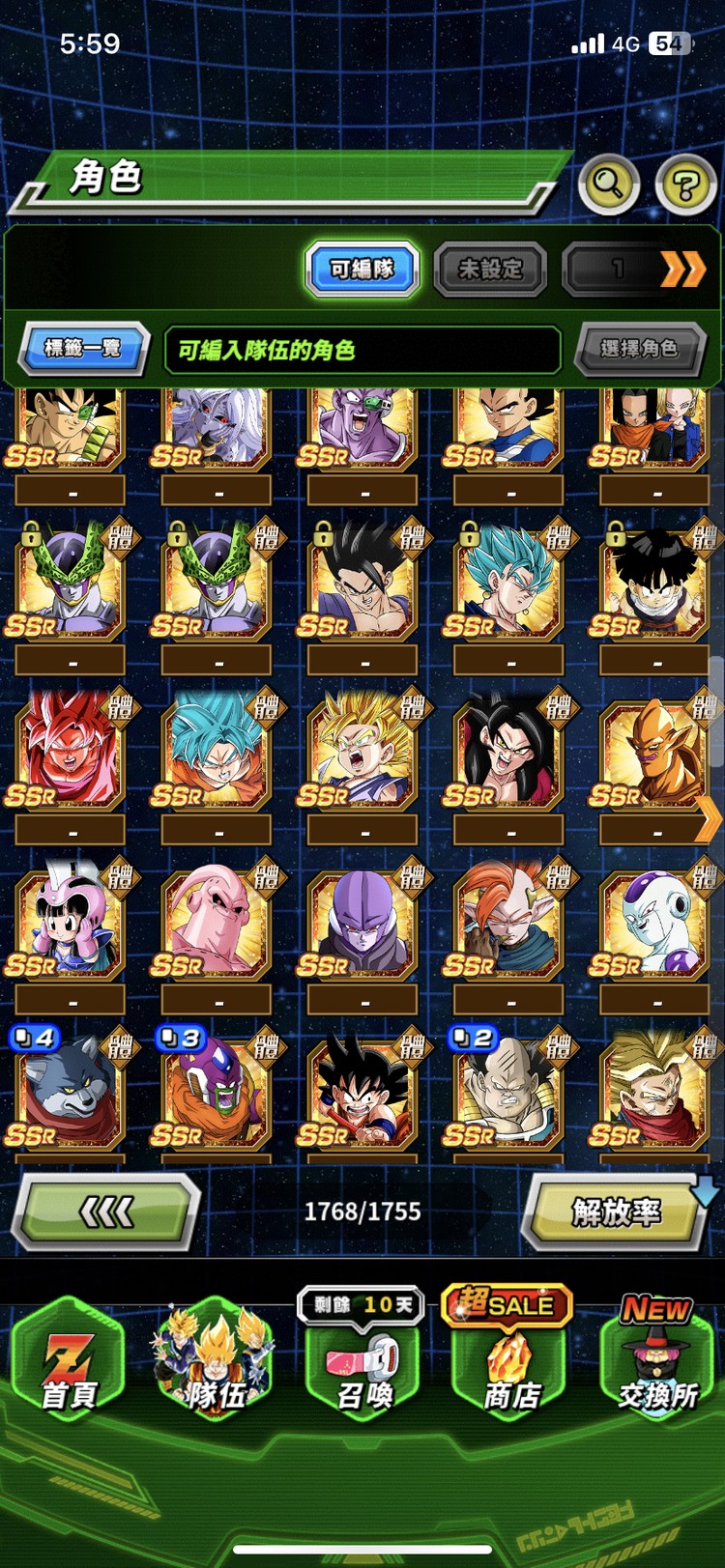Switch to the 隊伍 team tab
Viewport: 725px width, 1568px height.
coord(215,1362)
